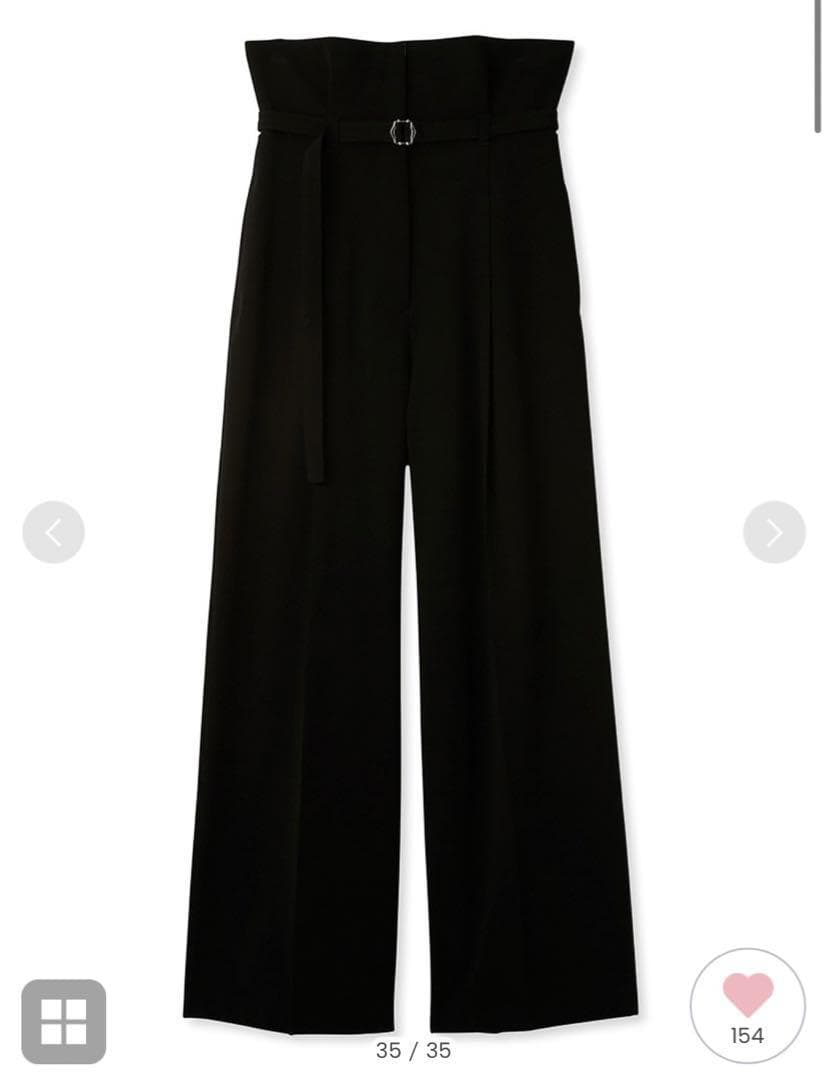Go to the next product image
The height and width of the screenshot is (1080, 828).
774,532
